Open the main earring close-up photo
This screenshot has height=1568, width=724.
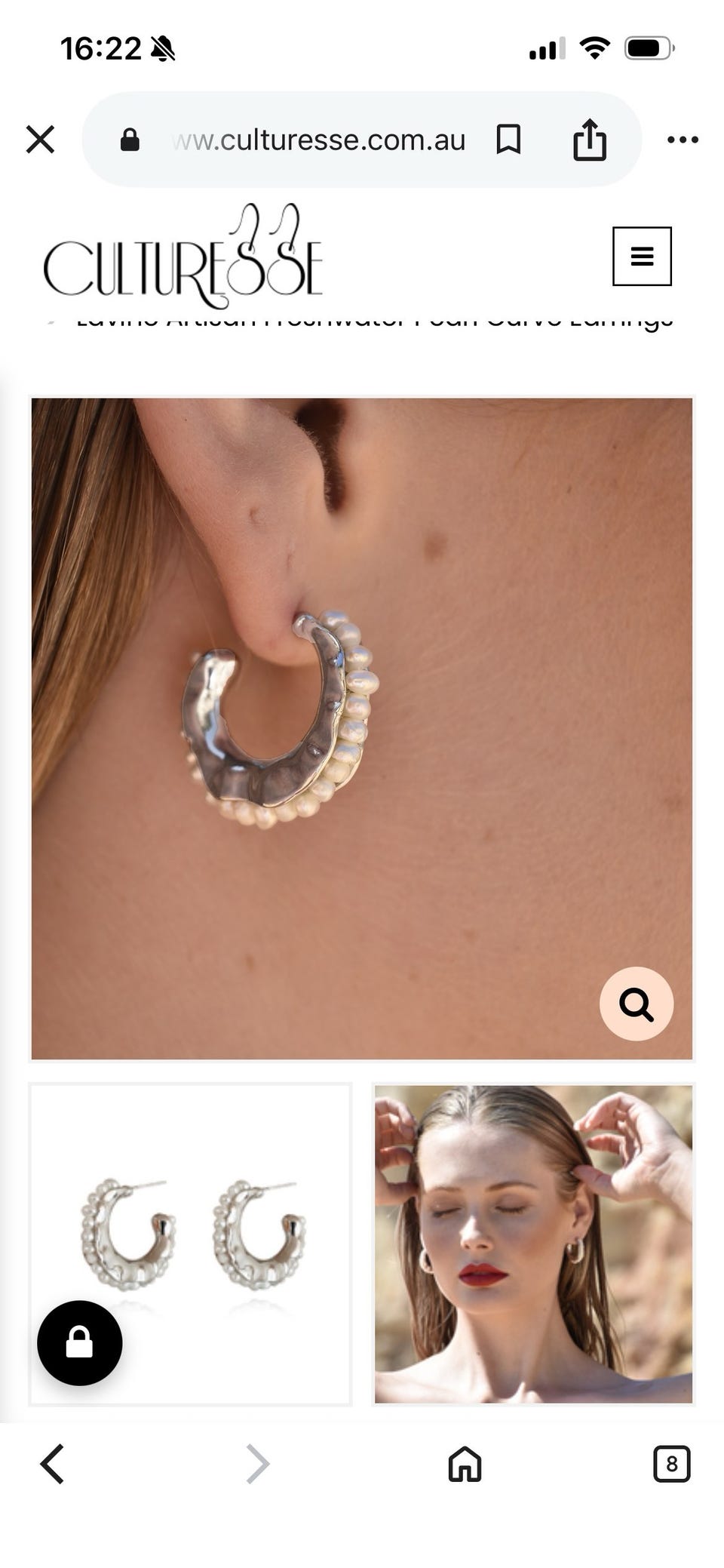pos(361,729)
